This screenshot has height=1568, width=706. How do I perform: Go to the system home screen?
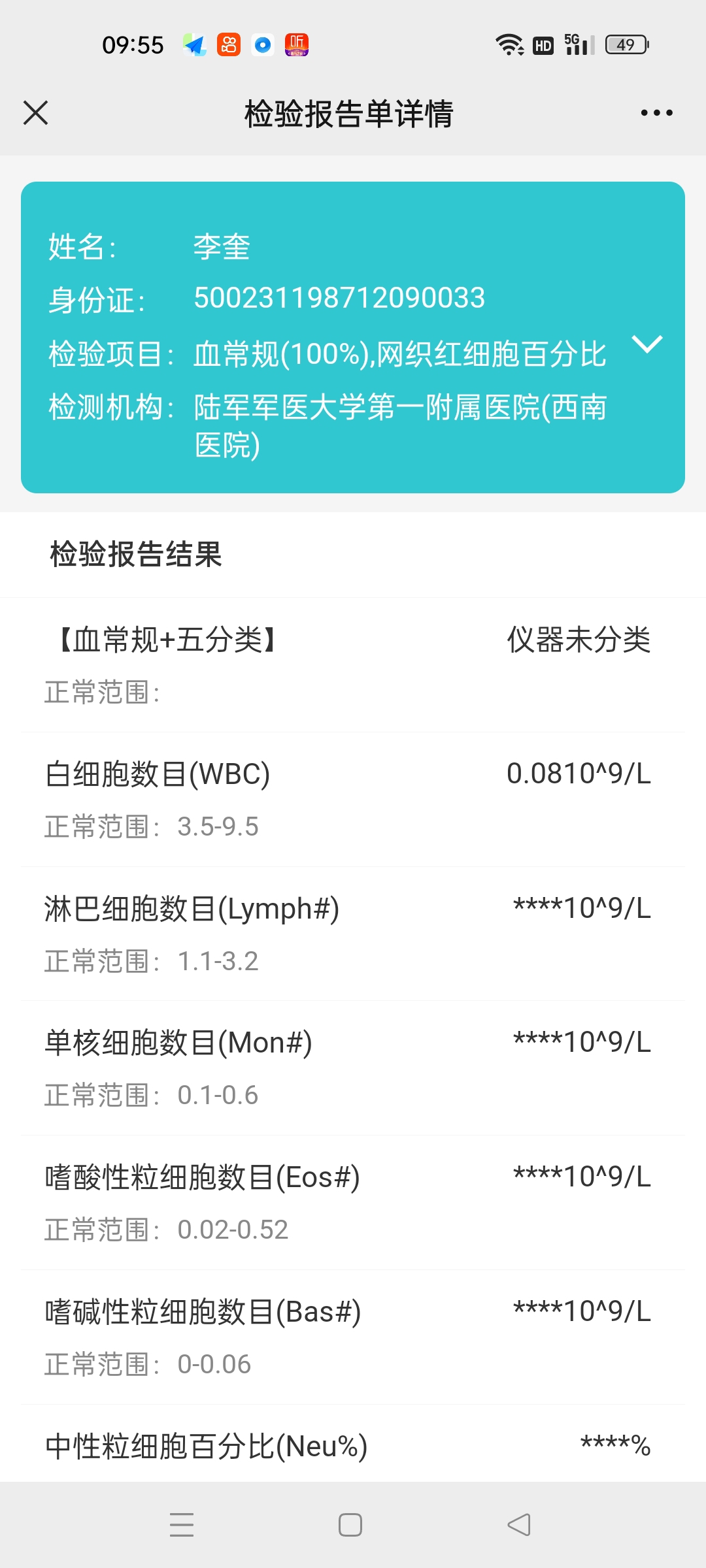click(x=350, y=1525)
